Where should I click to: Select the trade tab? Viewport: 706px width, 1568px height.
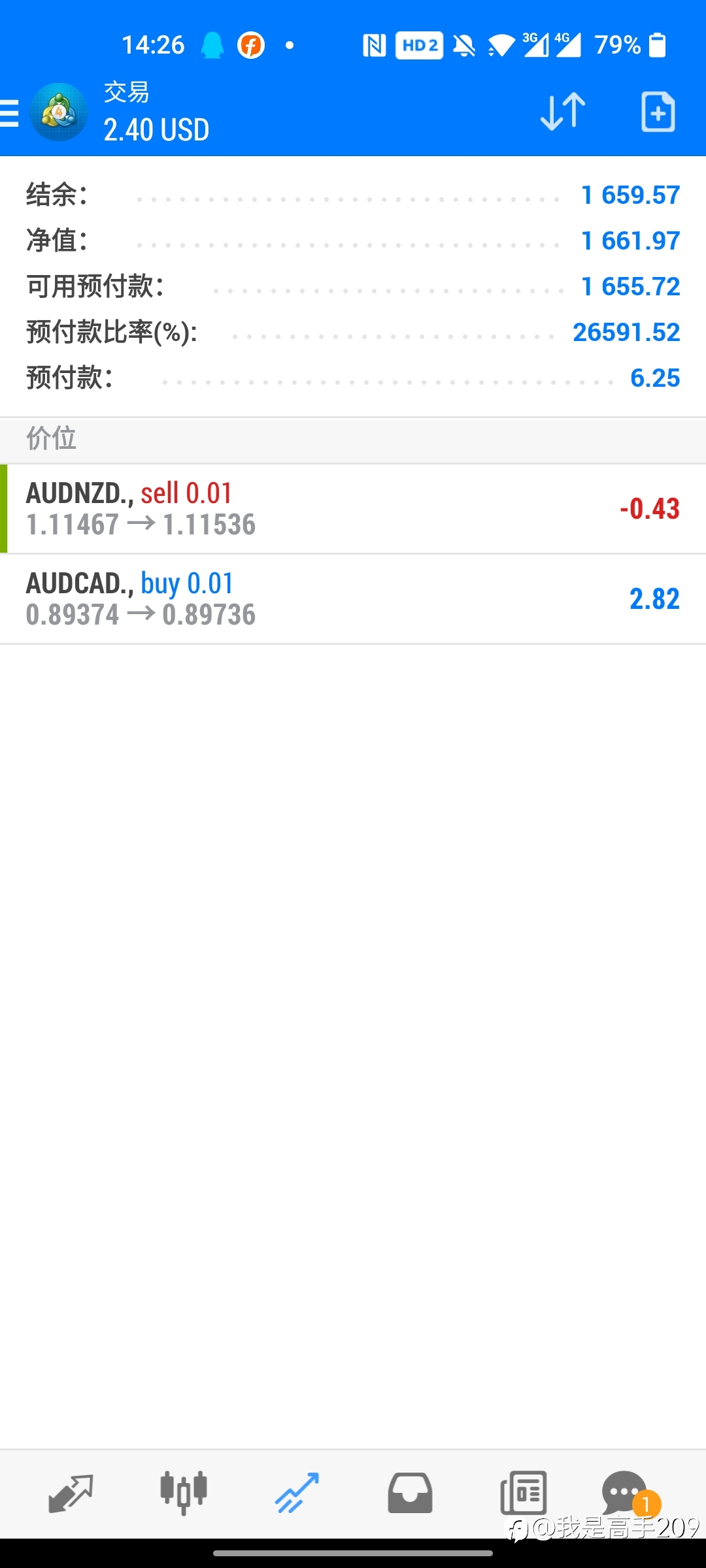(x=297, y=1494)
